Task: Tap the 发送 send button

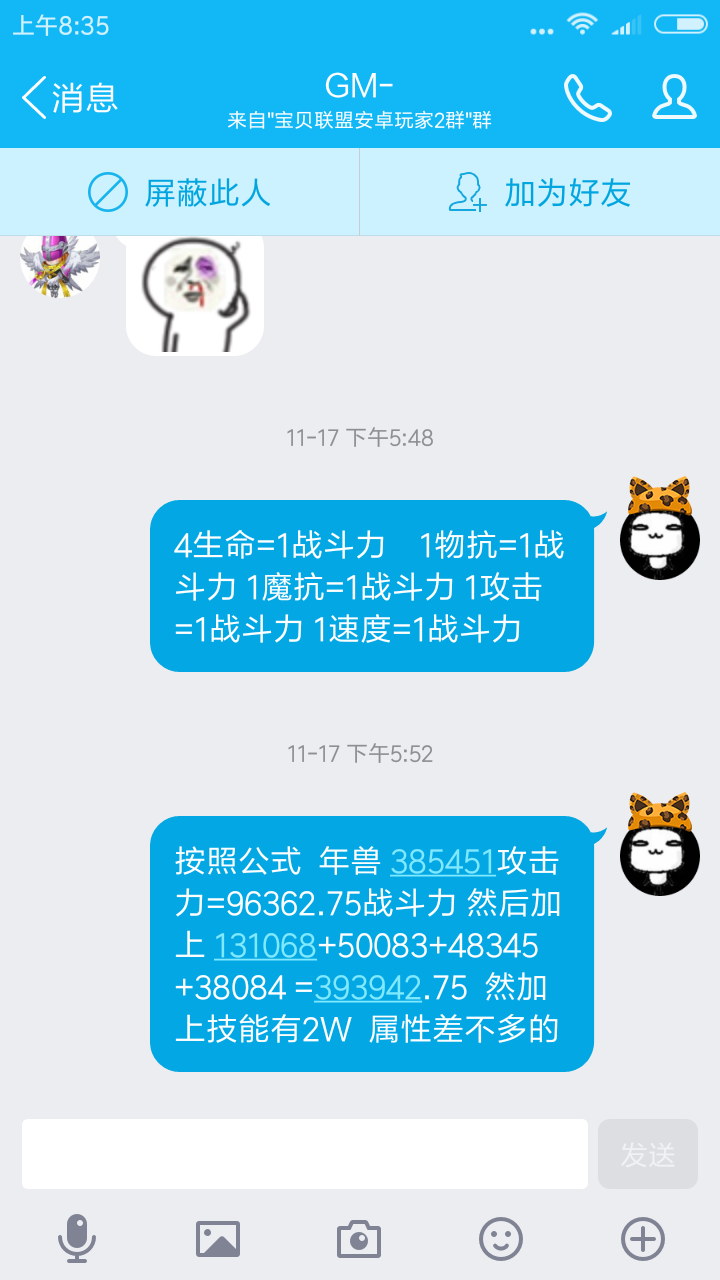Action: pos(648,1154)
